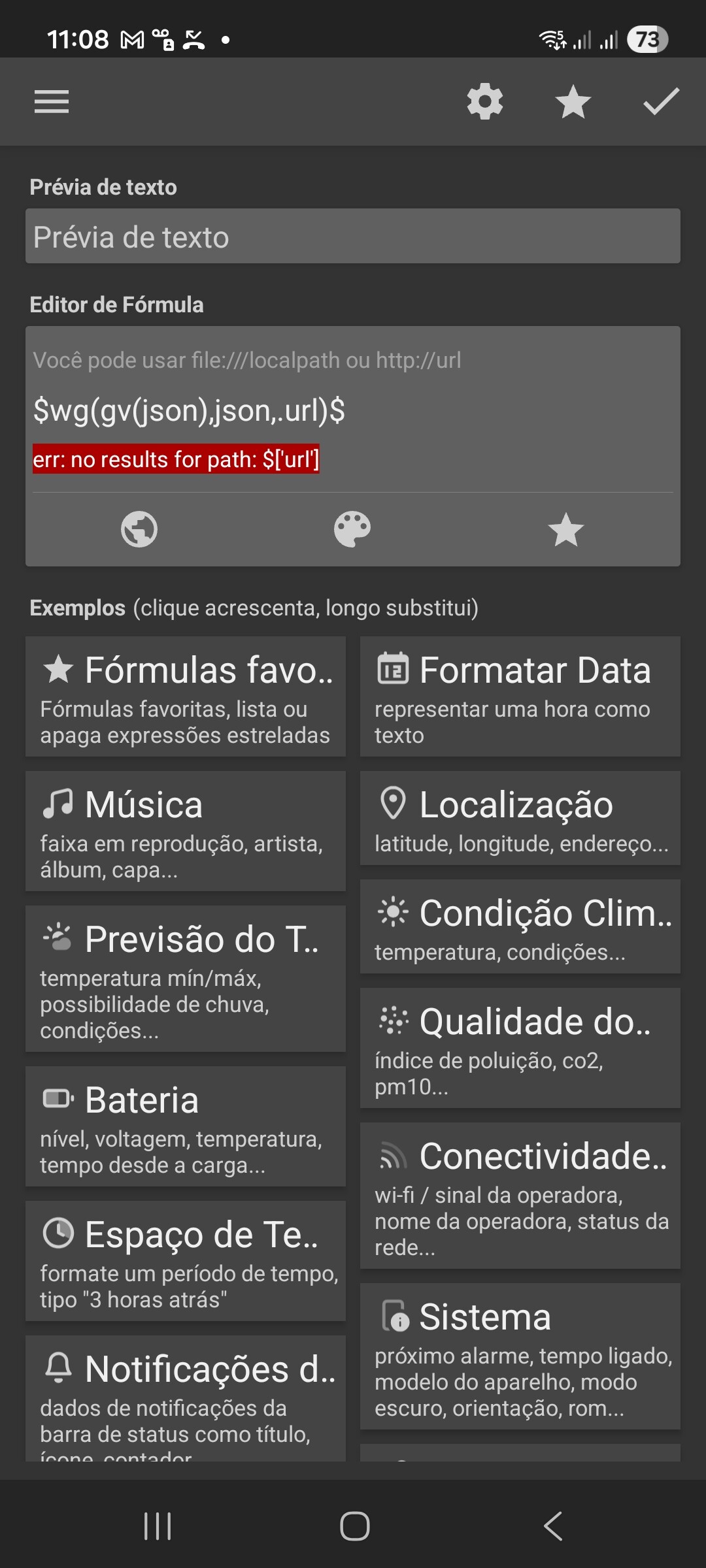706x1568 pixels.
Task: Open the Sistema example card
Action: pyautogui.click(x=520, y=1356)
